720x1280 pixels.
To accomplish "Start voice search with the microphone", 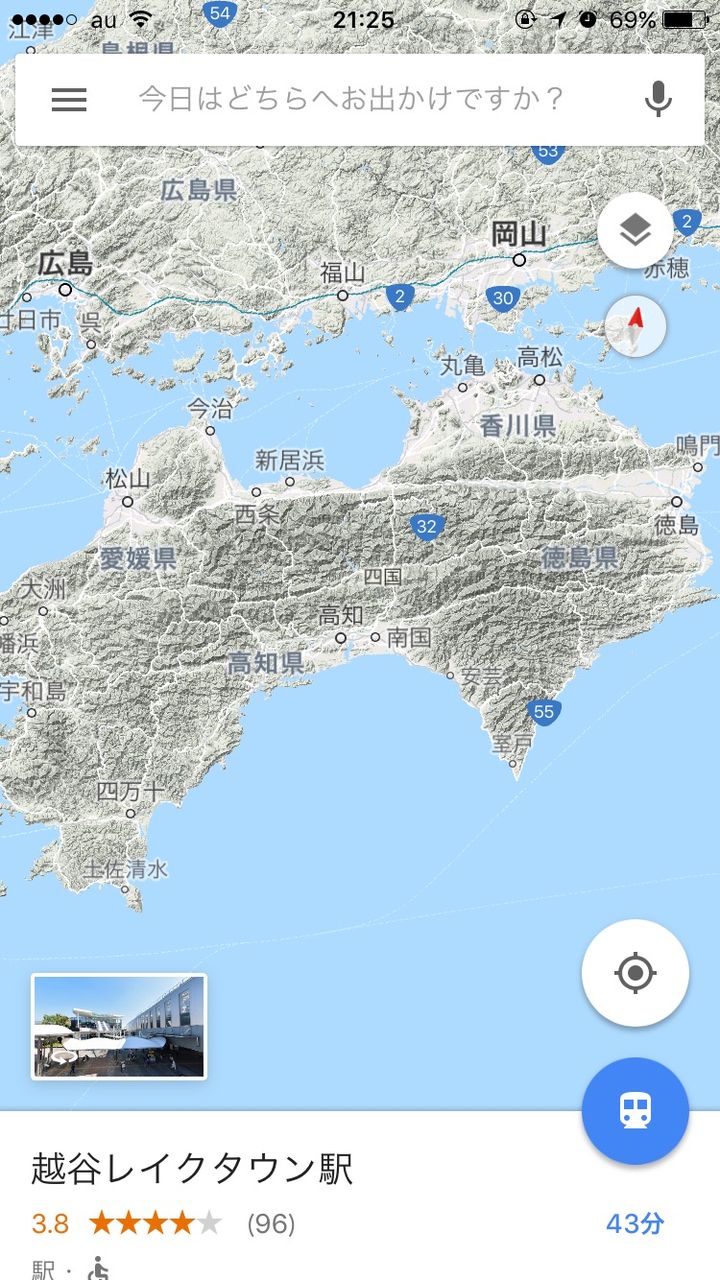I will click(657, 99).
